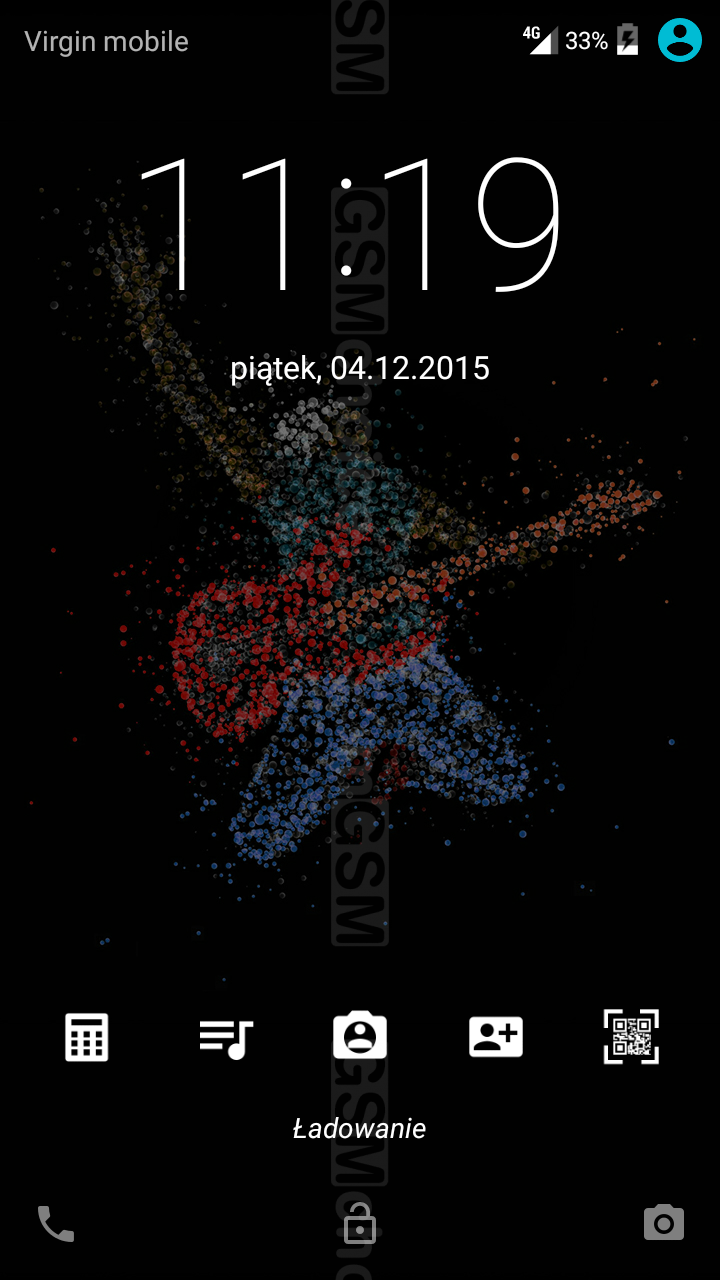This screenshot has height=1280, width=720.
Task: Launch the camera from lock screen
Action: 664,1222
